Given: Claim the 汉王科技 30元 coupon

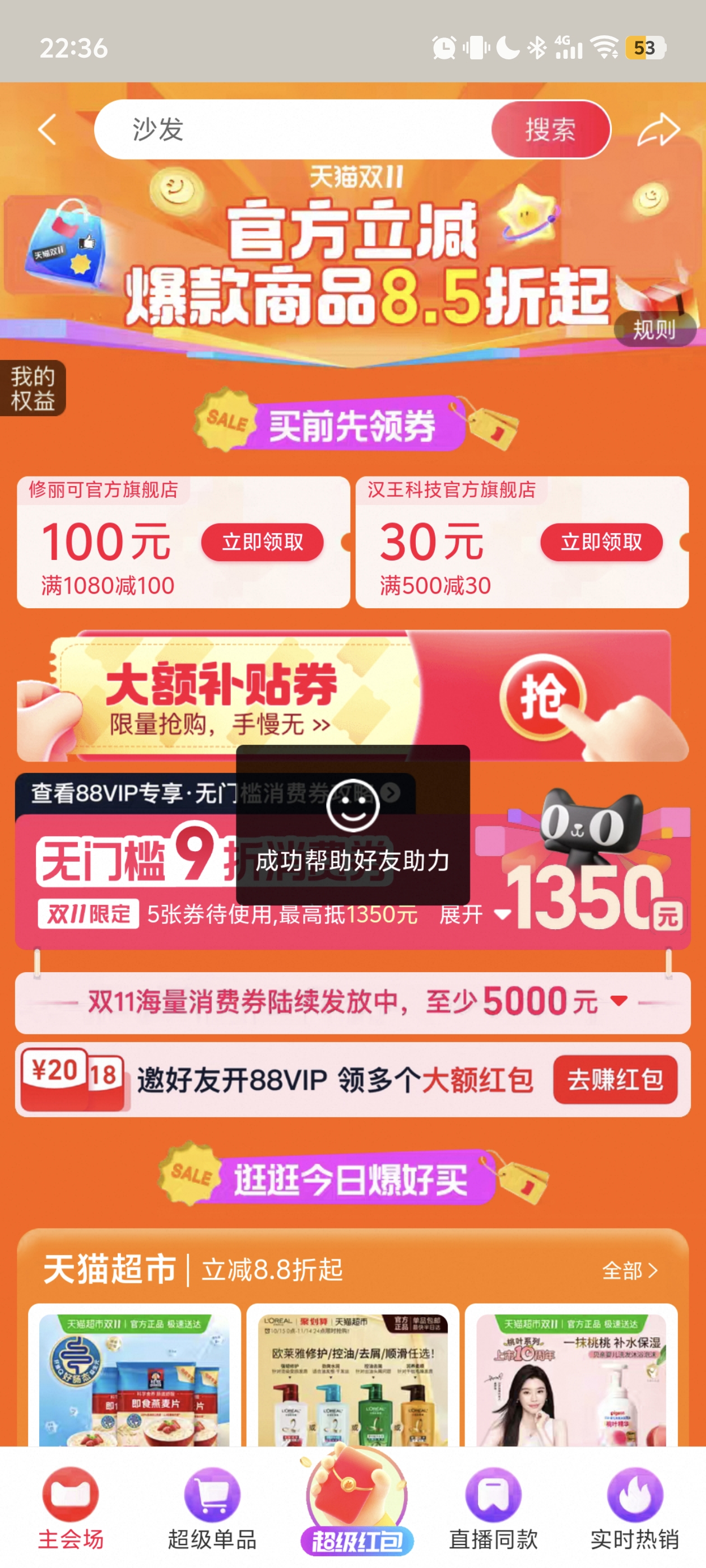Looking at the screenshot, I should [601, 542].
